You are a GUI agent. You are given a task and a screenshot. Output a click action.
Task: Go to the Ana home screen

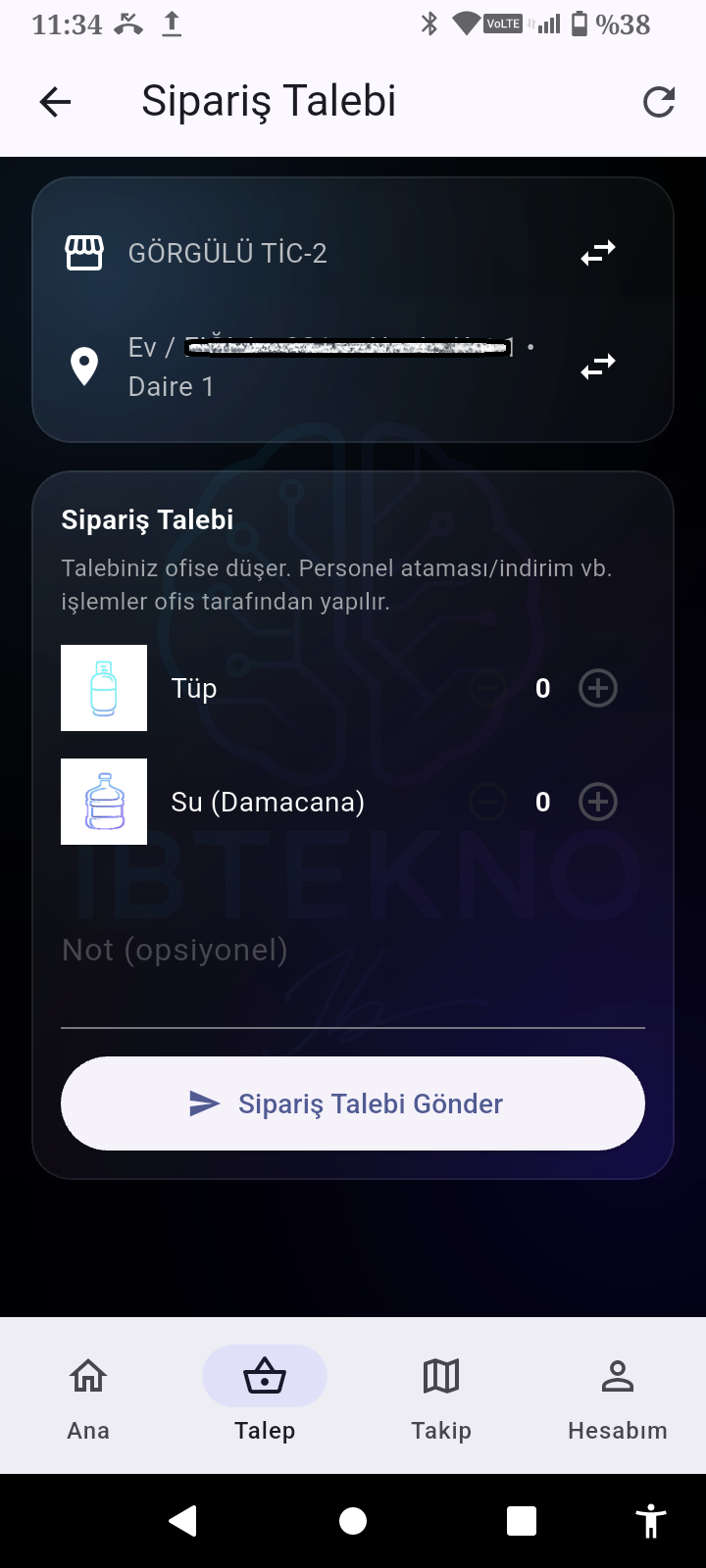tap(87, 1394)
